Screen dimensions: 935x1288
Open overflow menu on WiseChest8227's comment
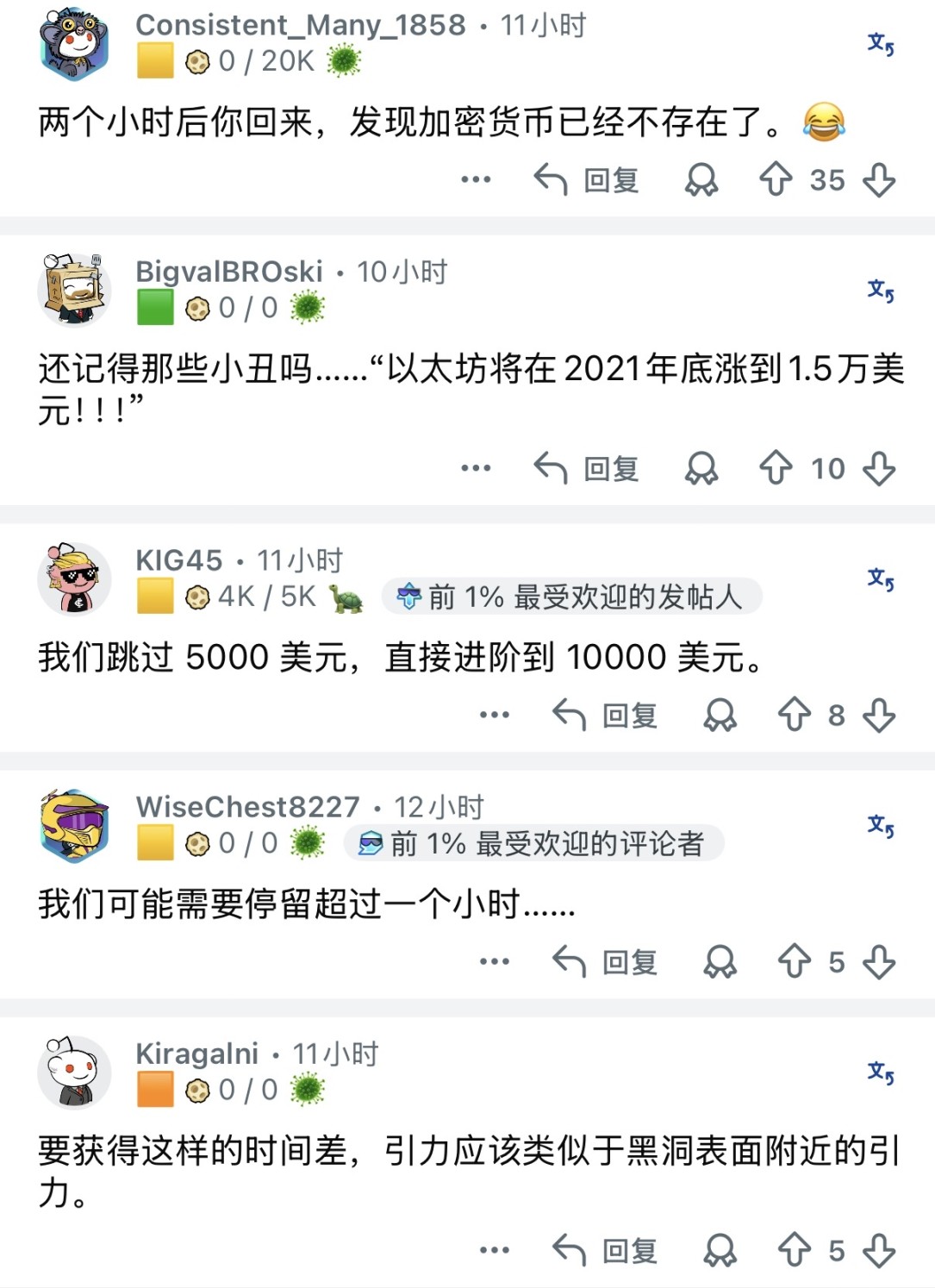pyautogui.click(x=495, y=961)
